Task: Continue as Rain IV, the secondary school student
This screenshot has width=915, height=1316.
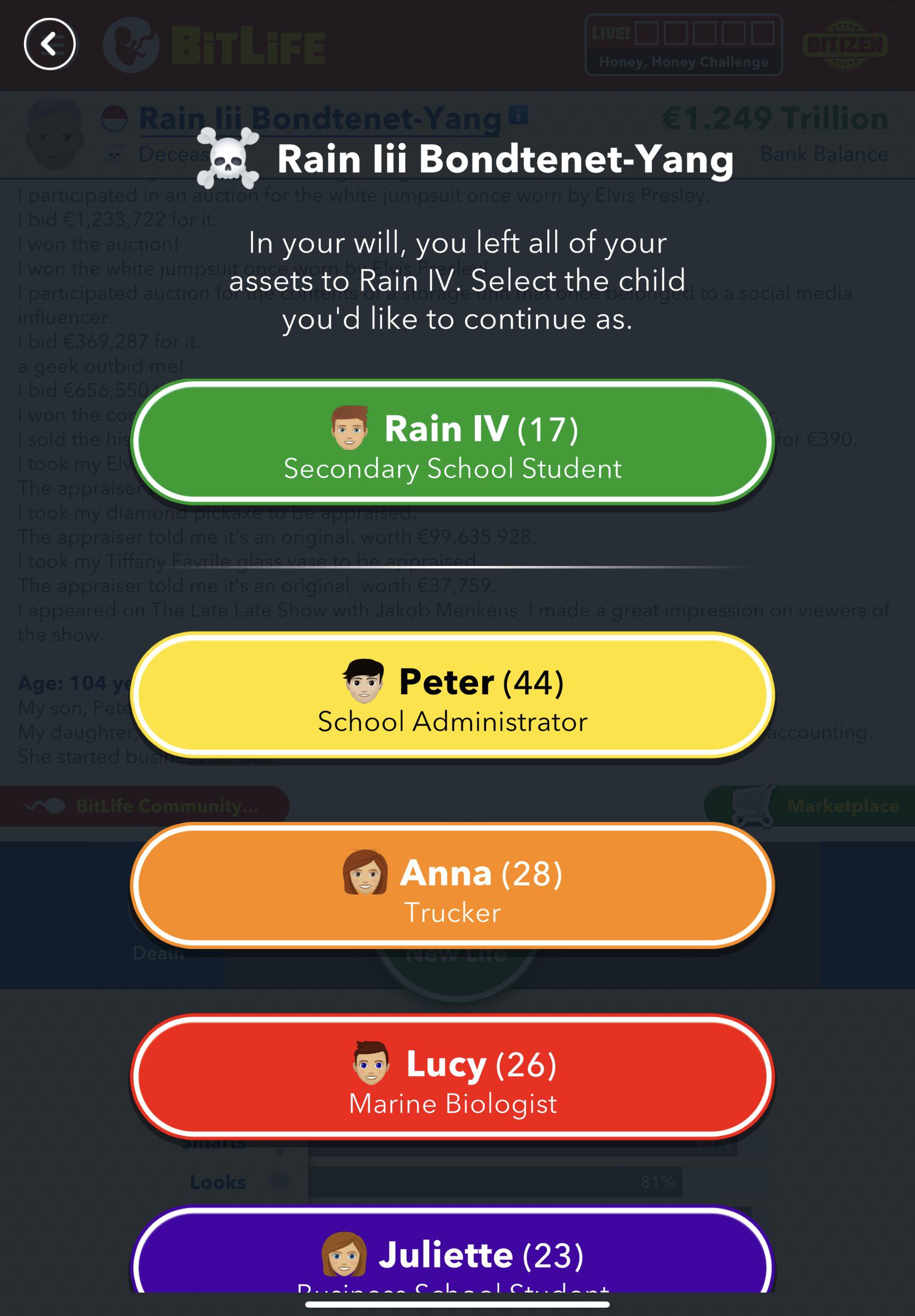Action: pos(452,442)
